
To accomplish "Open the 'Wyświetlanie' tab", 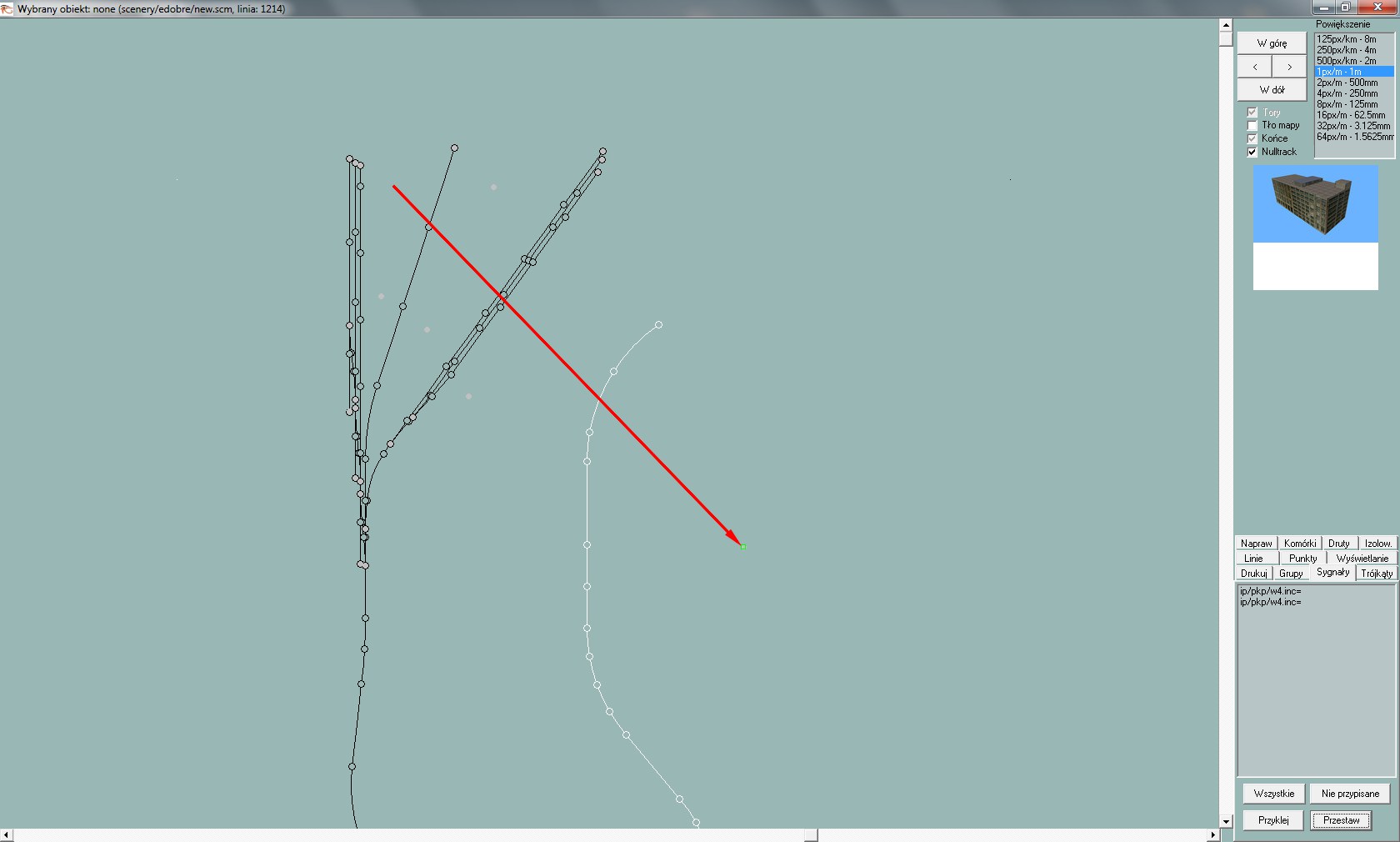I will (1362, 559).
